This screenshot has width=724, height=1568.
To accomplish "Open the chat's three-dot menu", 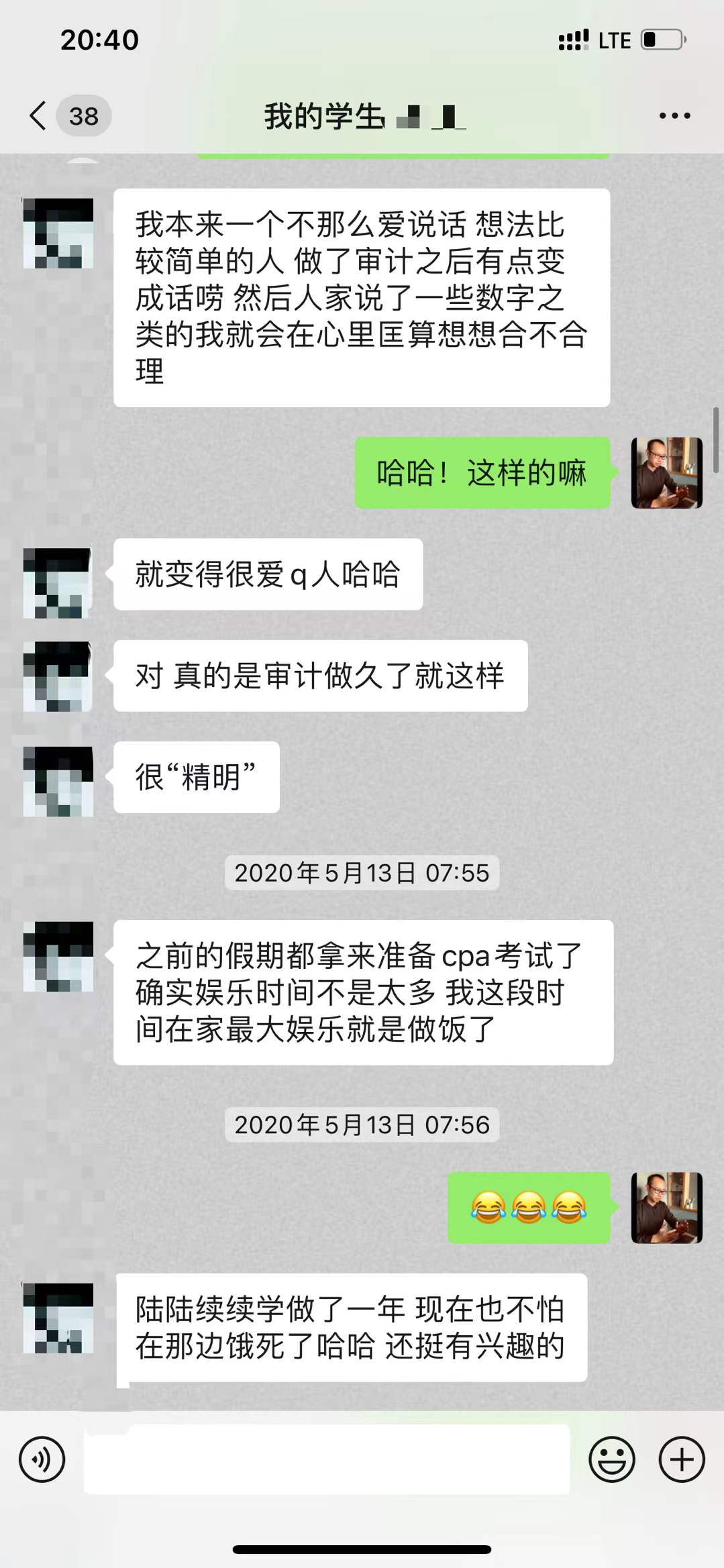I will [x=674, y=116].
